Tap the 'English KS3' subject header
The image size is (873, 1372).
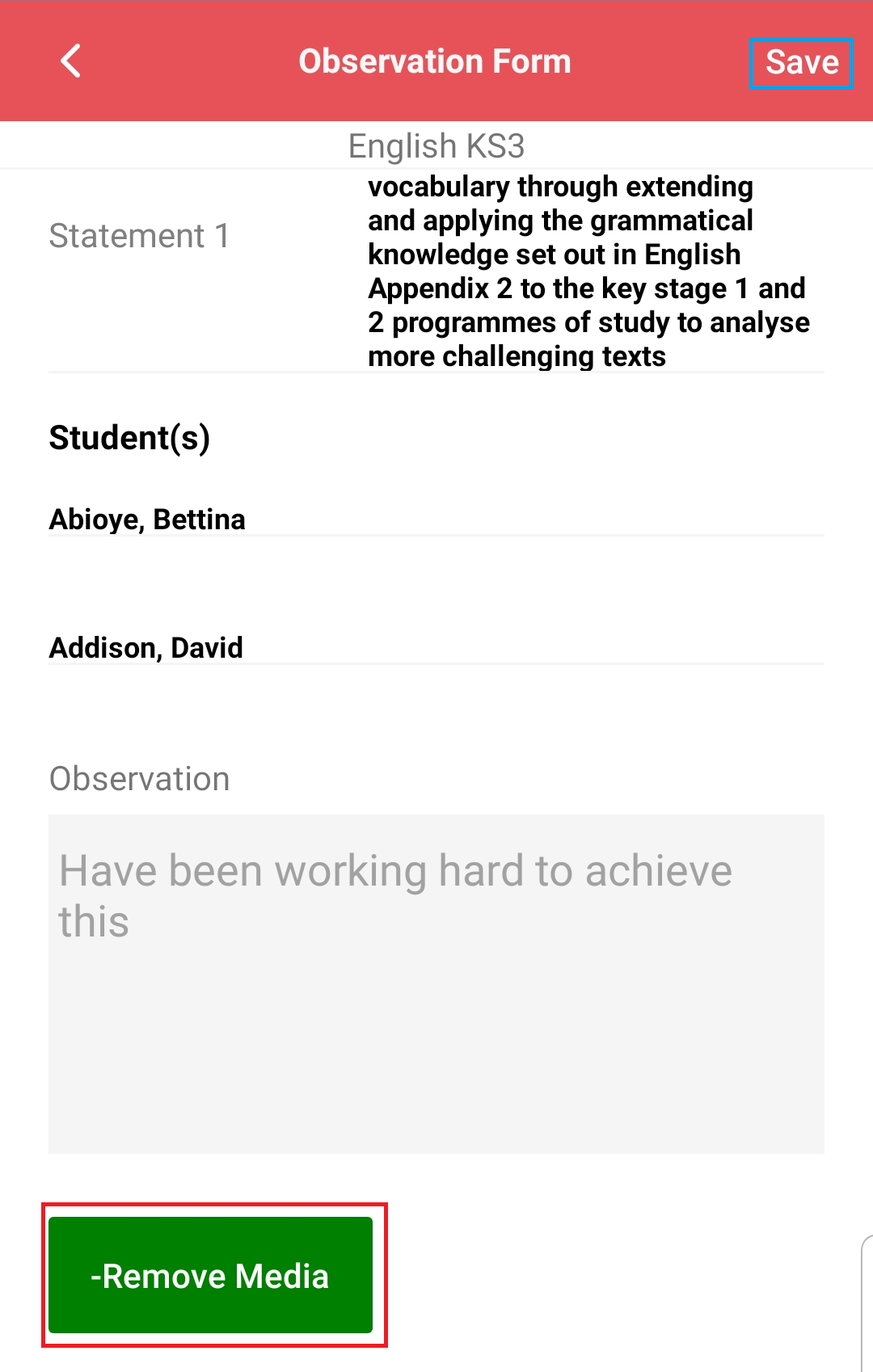[x=436, y=145]
